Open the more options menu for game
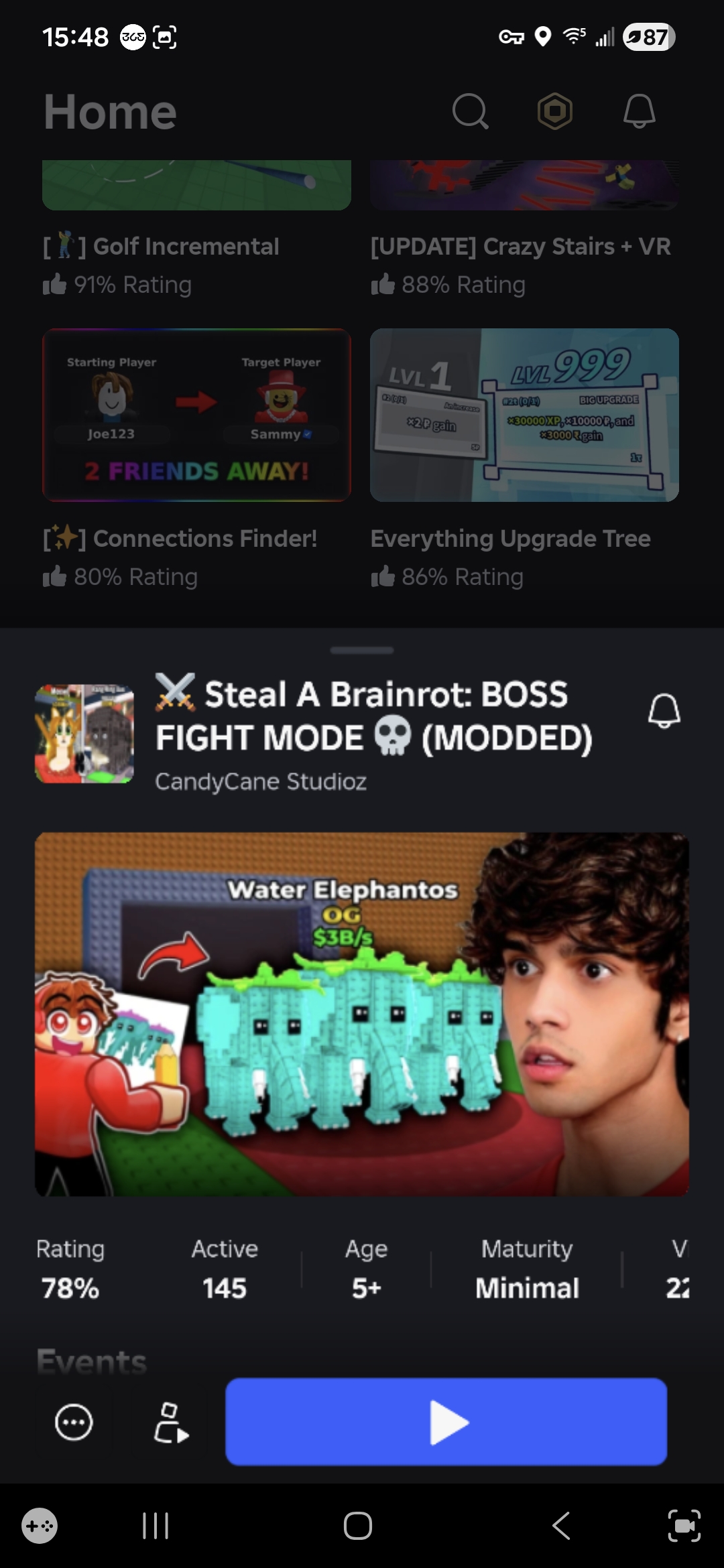The height and width of the screenshot is (1568, 724). [x=74, y=1422]
